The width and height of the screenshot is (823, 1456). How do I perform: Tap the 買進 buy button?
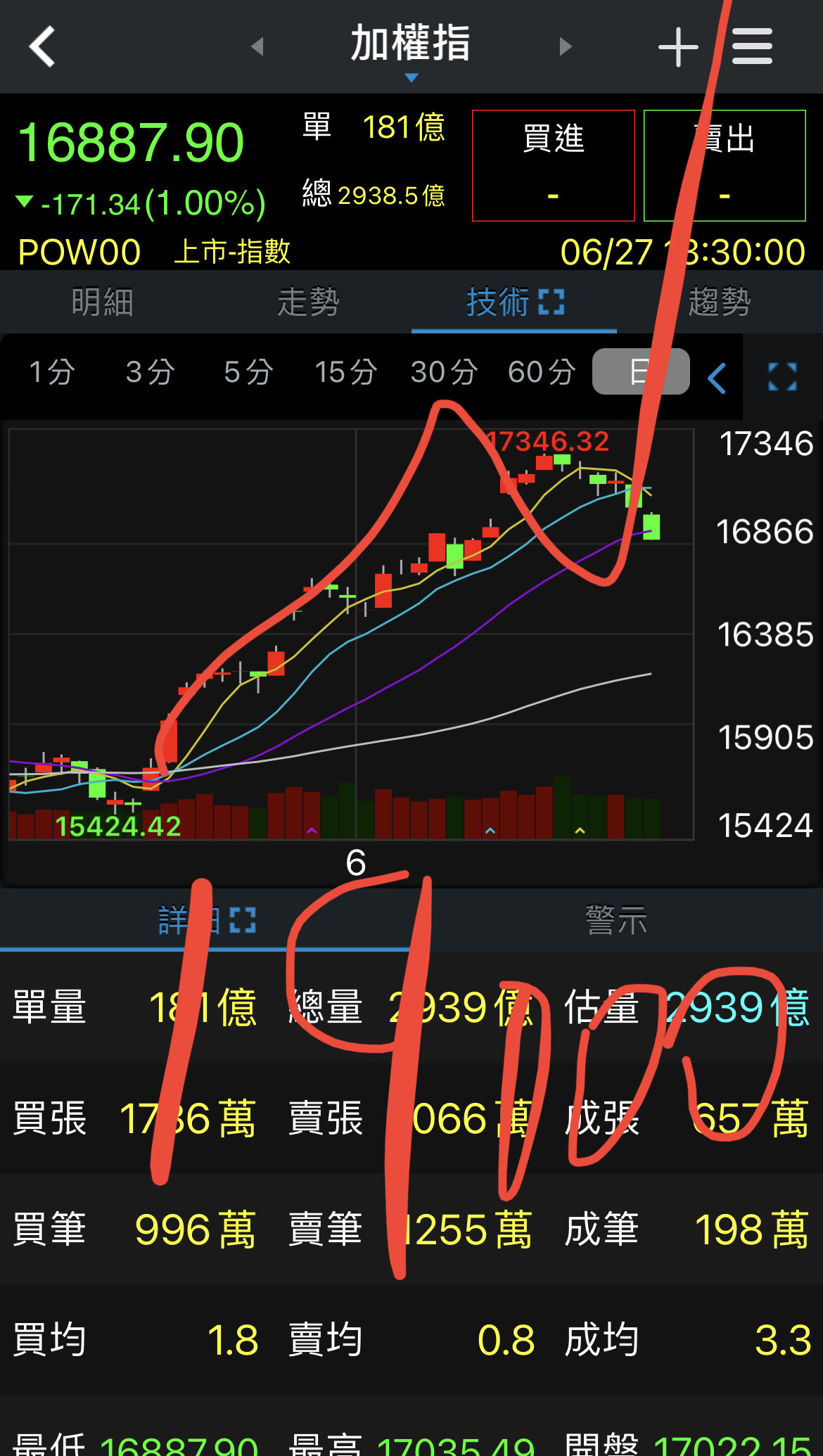pos(554,165)
